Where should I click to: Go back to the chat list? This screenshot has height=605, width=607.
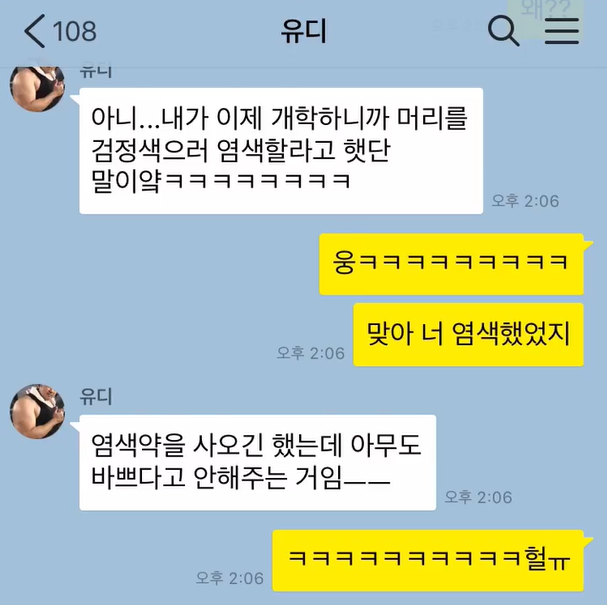point(36,31)
